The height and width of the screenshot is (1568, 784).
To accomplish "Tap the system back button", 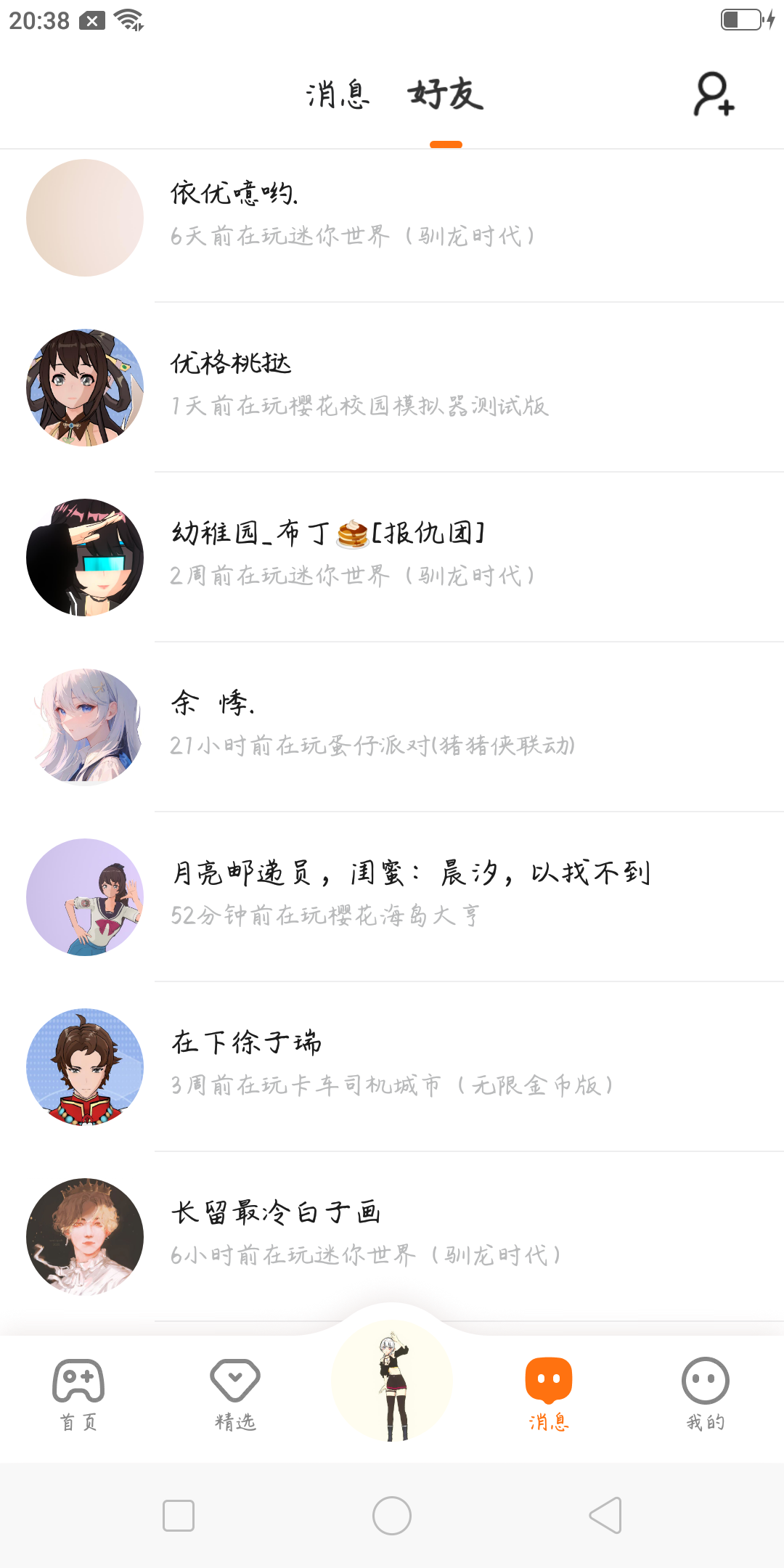I will tap(605, 1515).
